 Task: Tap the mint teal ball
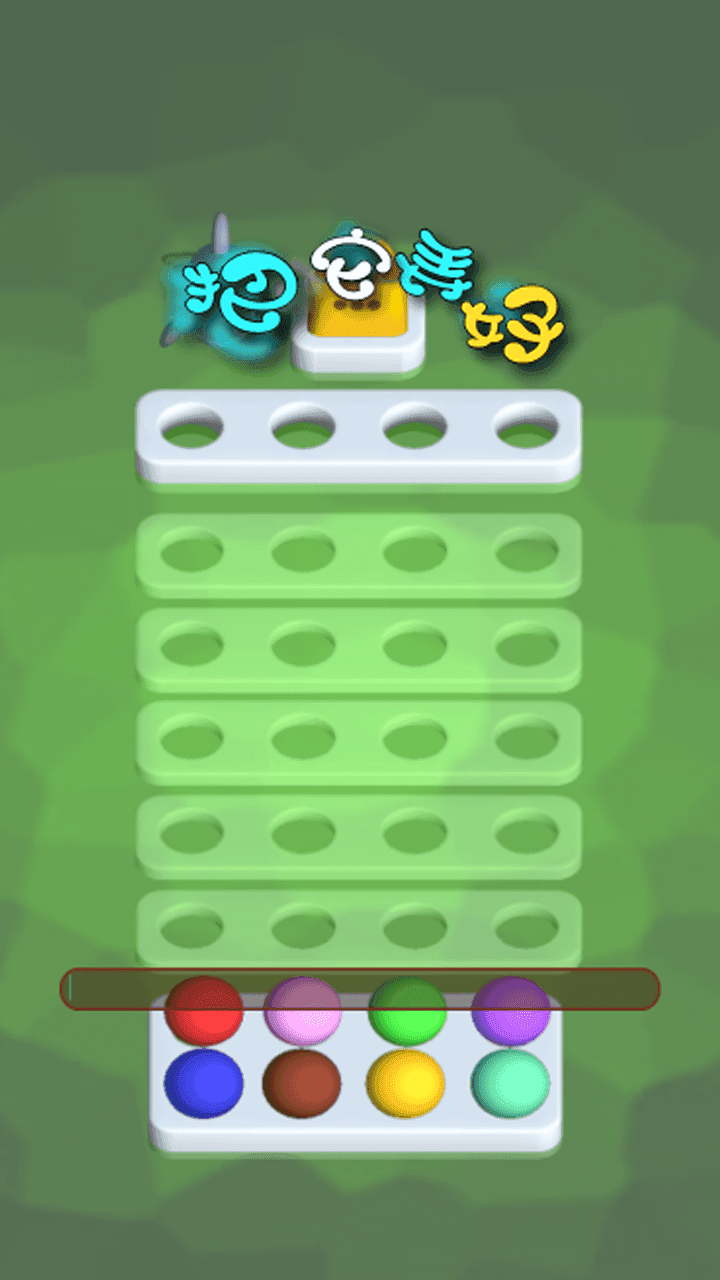510,1083
